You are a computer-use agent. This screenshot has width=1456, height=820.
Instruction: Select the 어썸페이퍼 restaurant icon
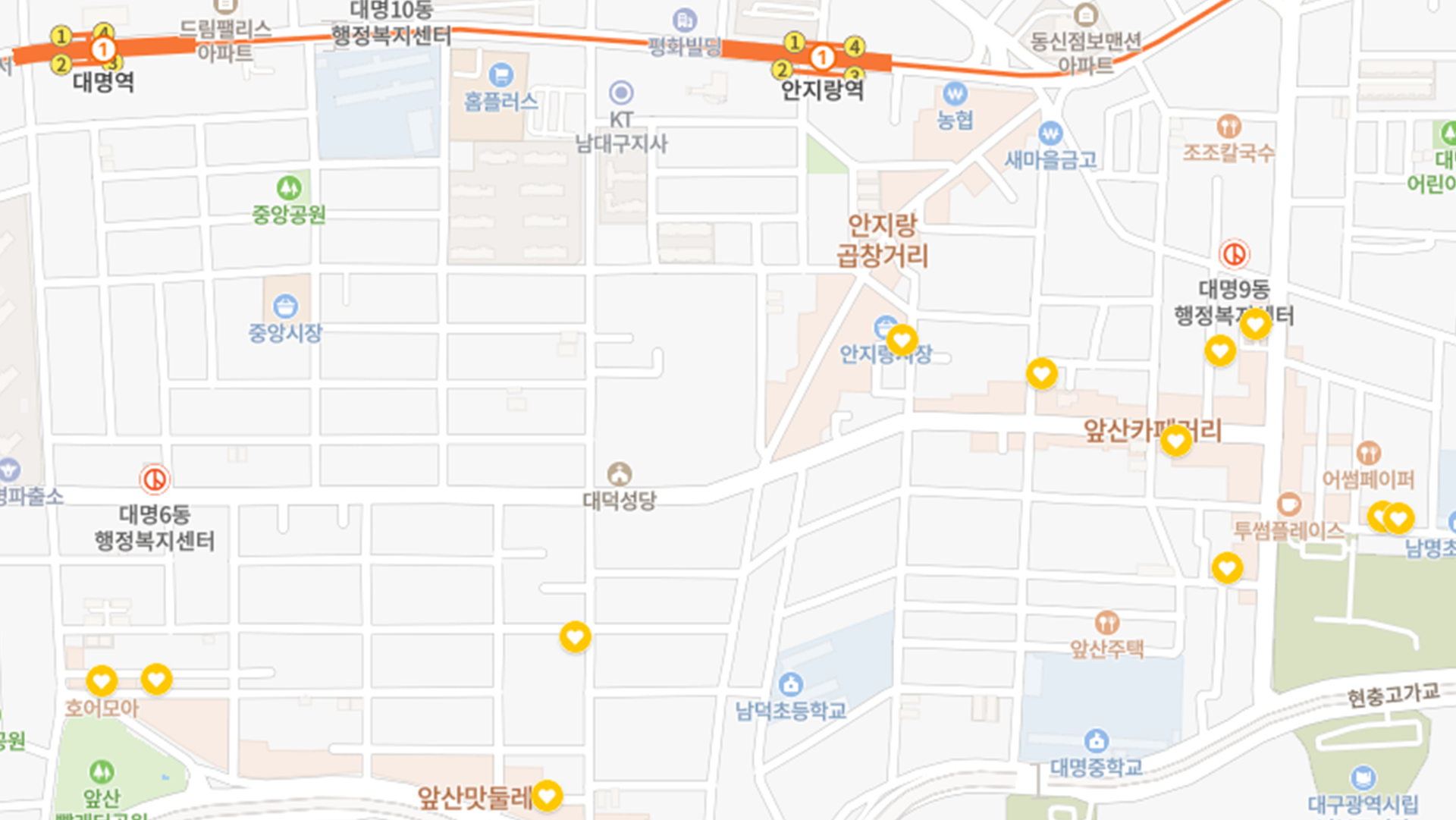[x=1368, y=453]
